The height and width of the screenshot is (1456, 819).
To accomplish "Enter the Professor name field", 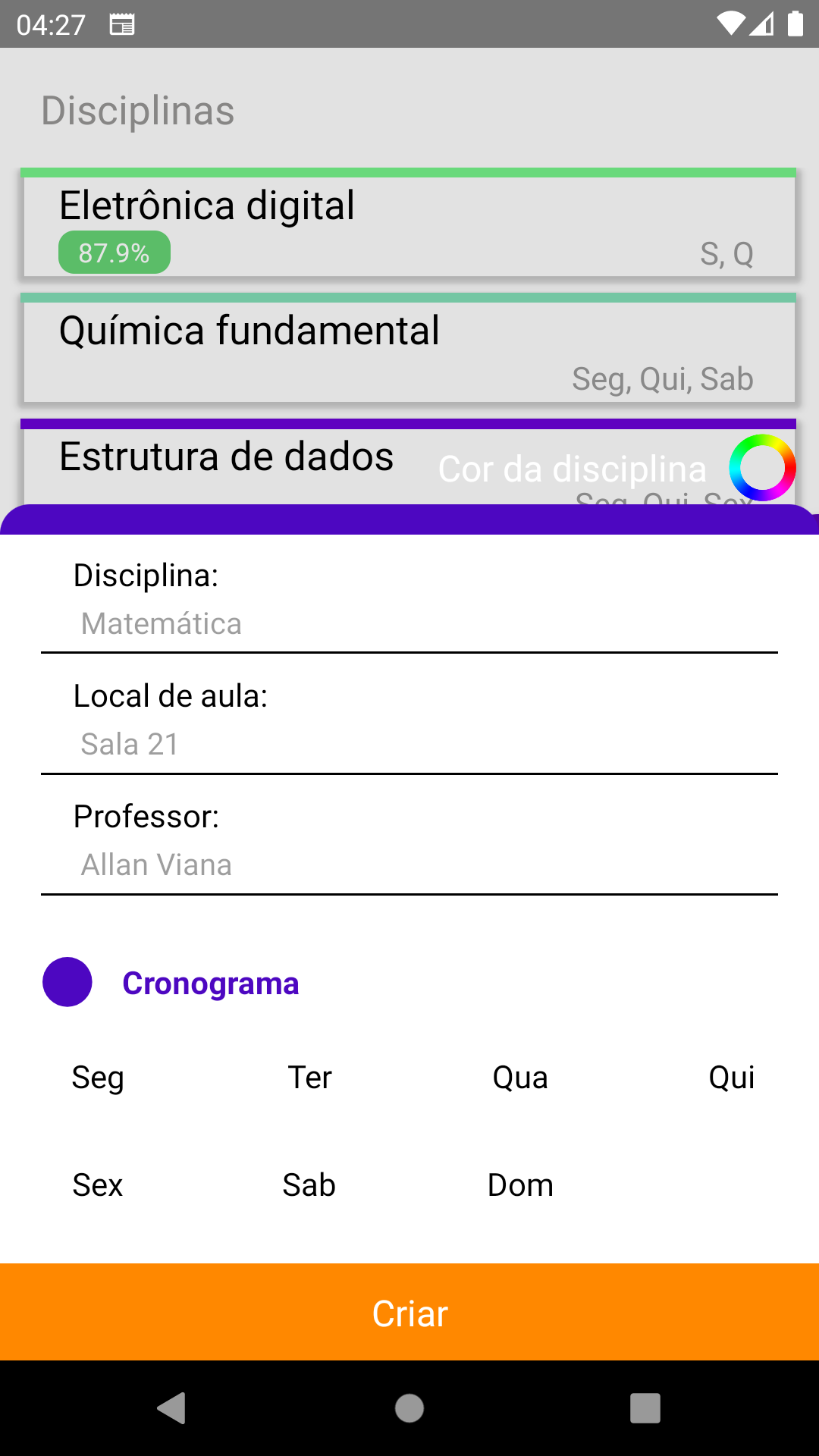I will [x=409, y=865].
